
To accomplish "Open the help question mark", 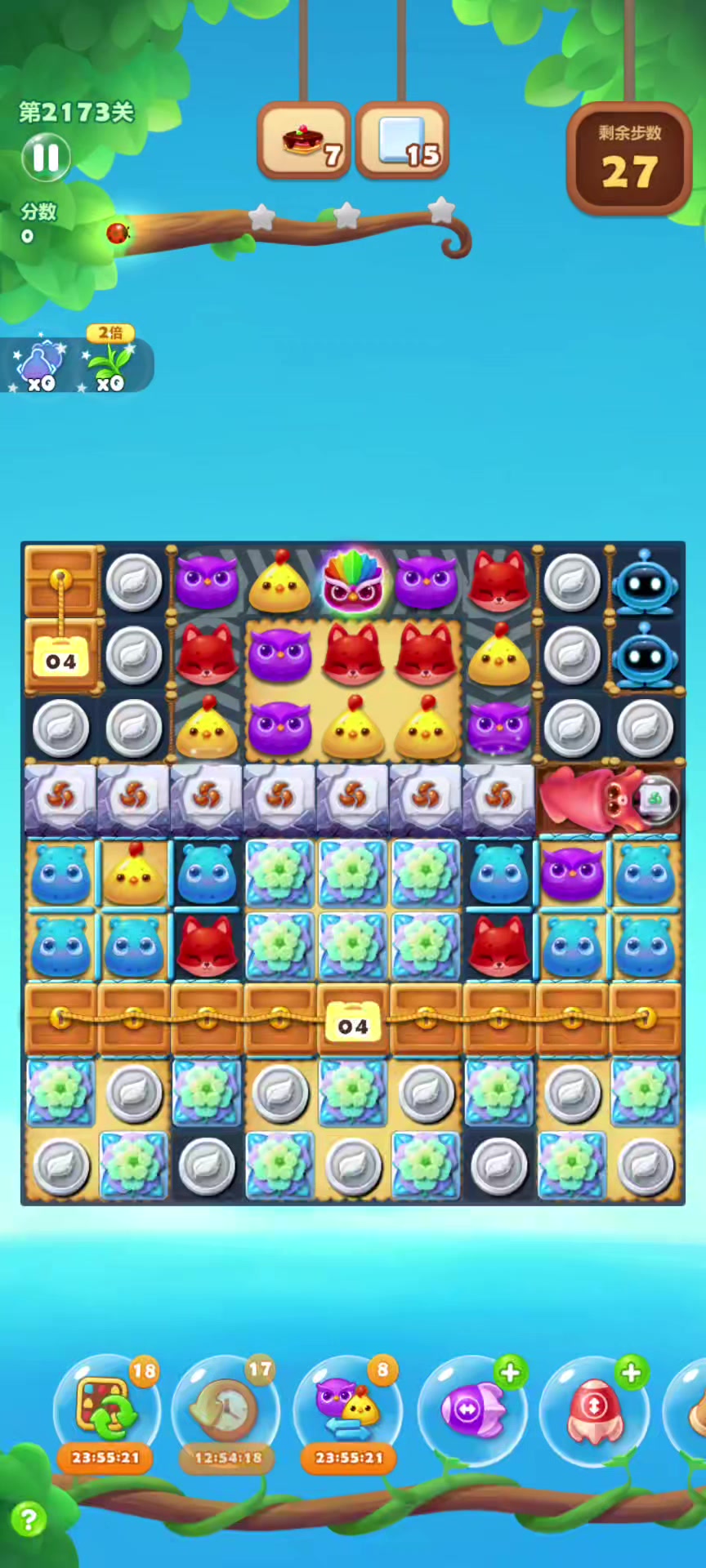I will click(x=29, y=1520).
